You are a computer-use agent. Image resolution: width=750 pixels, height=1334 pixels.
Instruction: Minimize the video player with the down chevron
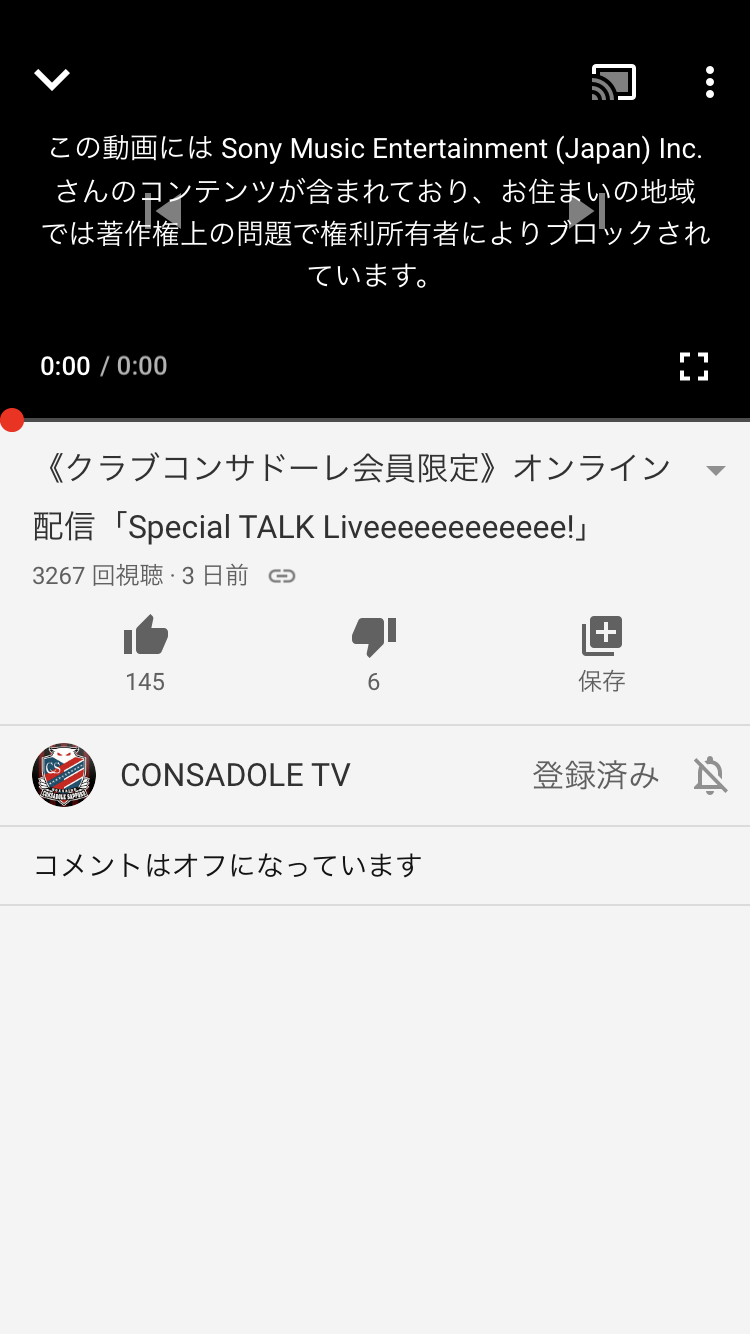(x=51, y=80)
